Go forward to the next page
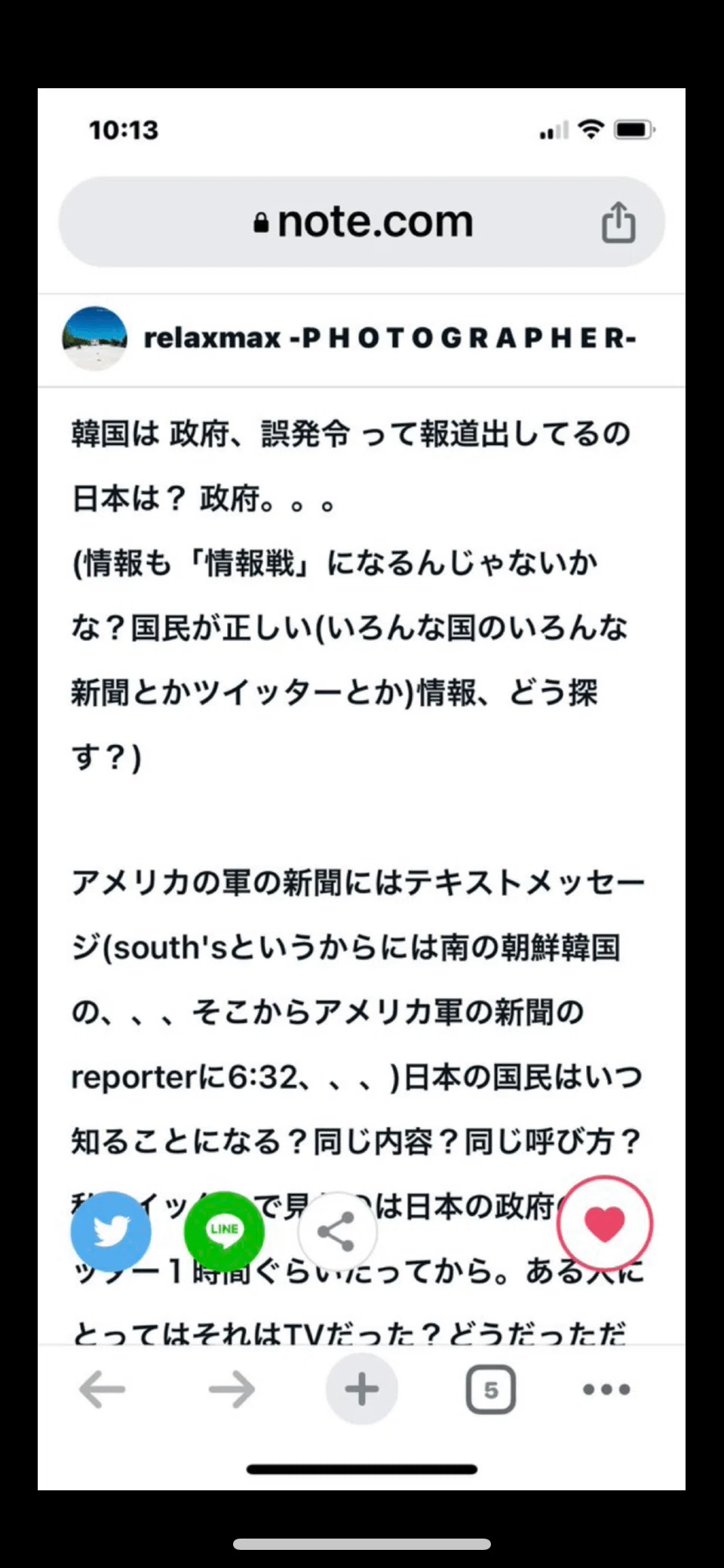The height and width of the screenshot is (1568, 724). click(x=232, y=1389)
